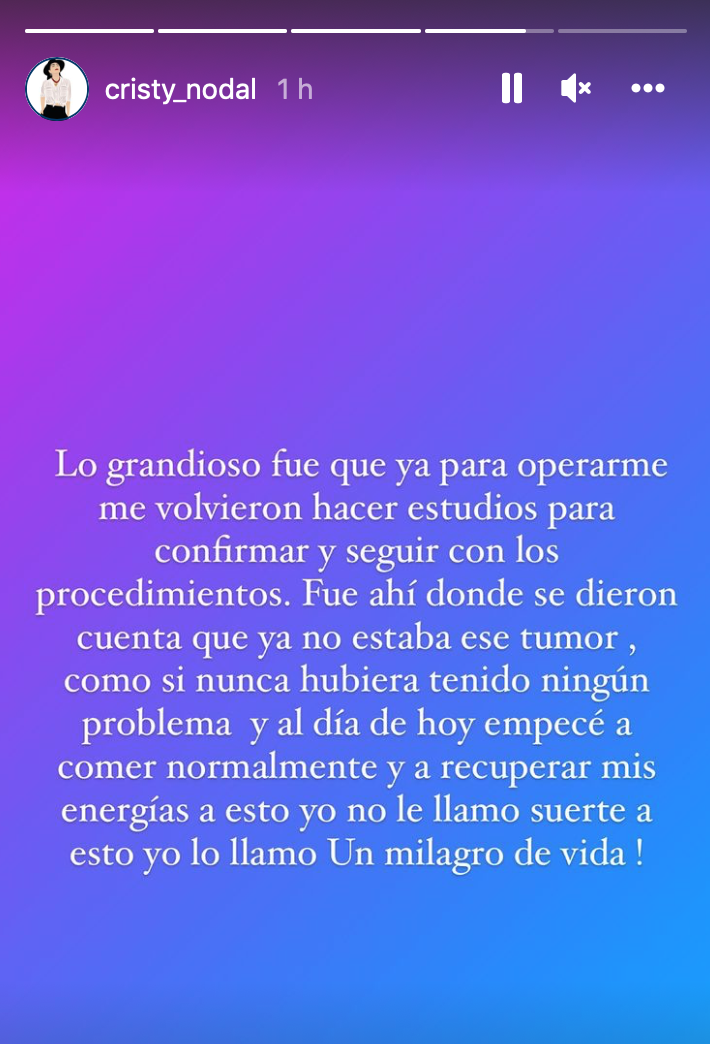Open the three-dot options menu
The width and height of the screenshot is (710, 1044).
[647, 89]
